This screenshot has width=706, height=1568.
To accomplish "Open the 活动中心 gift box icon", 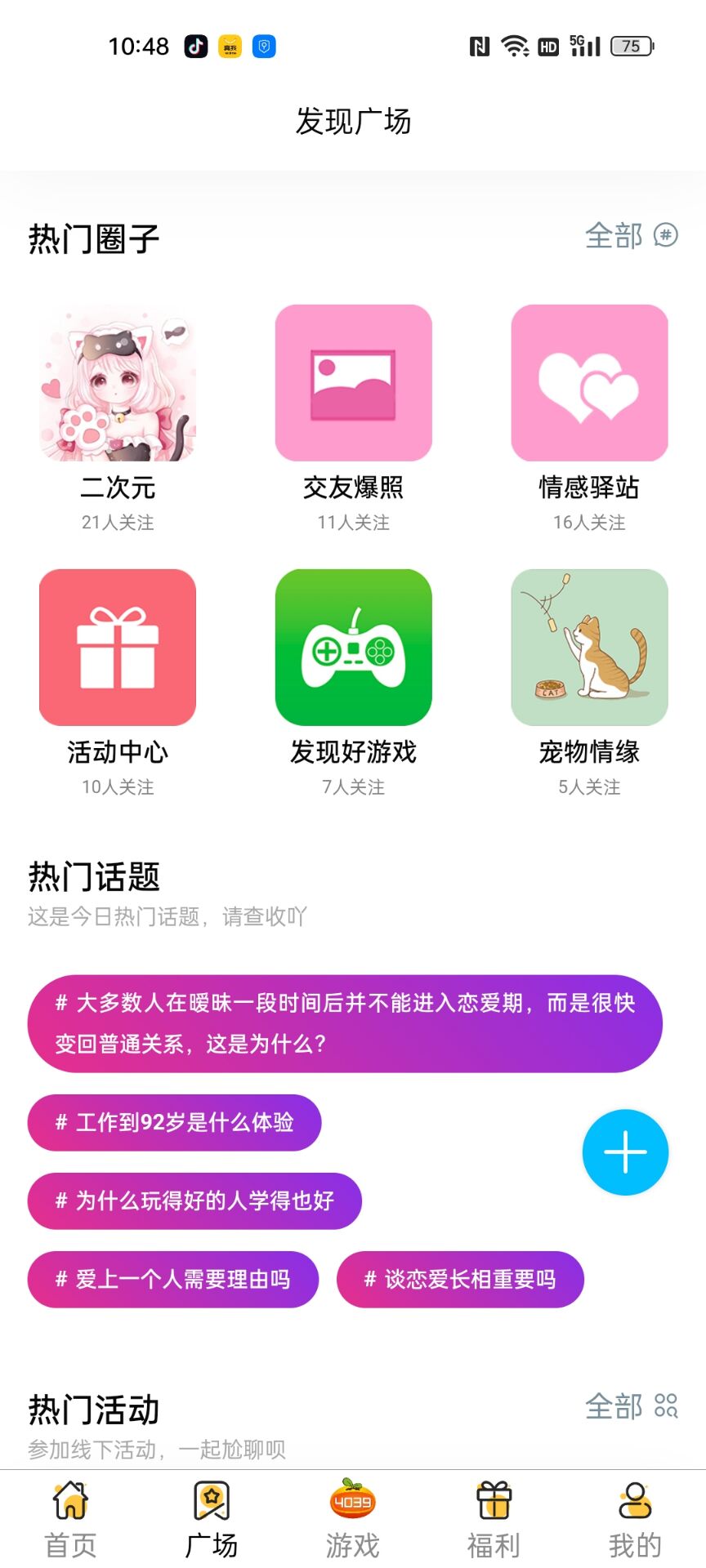I will tap(117, 648).
